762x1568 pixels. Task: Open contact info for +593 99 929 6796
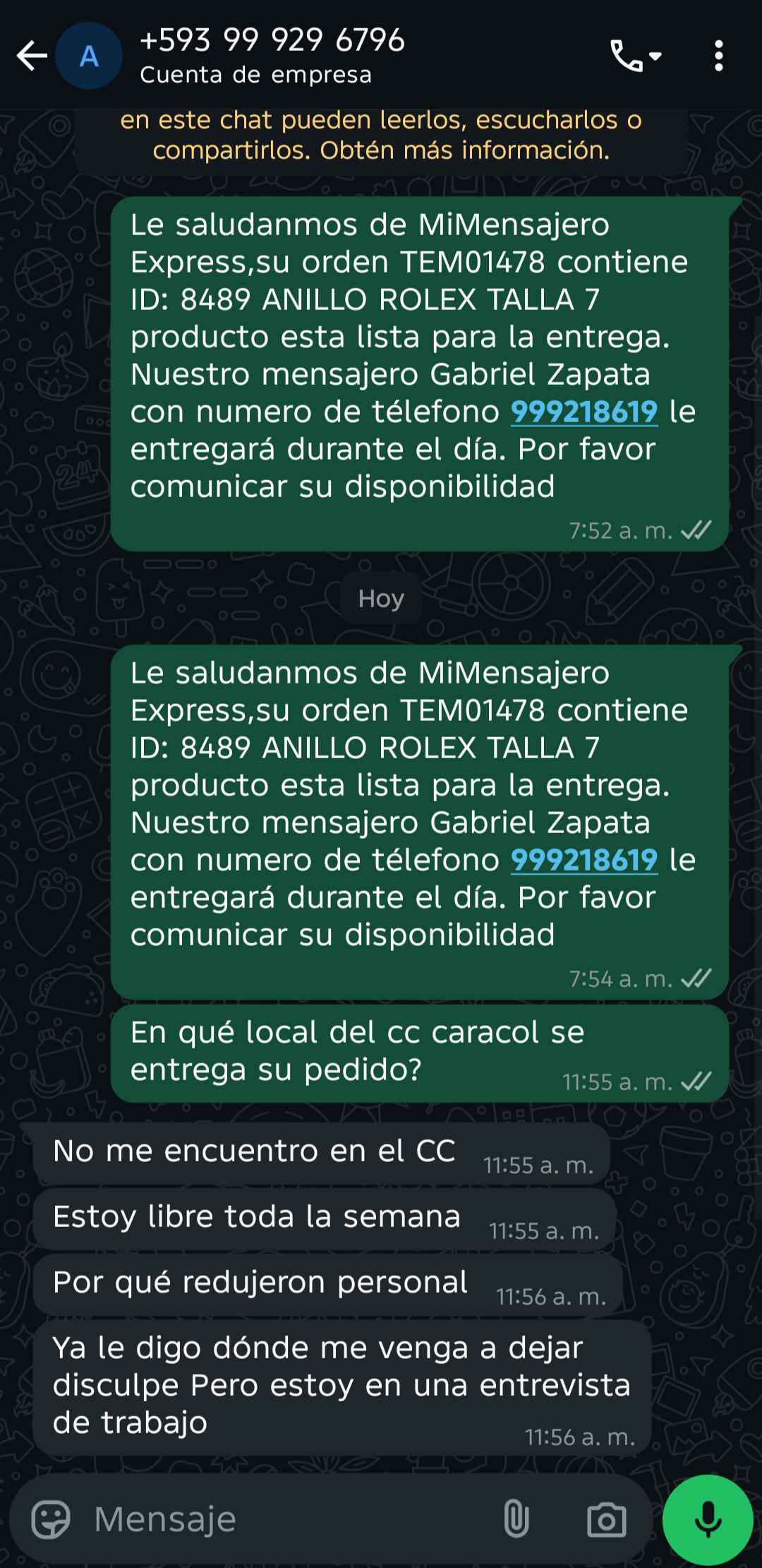(272, 55)
